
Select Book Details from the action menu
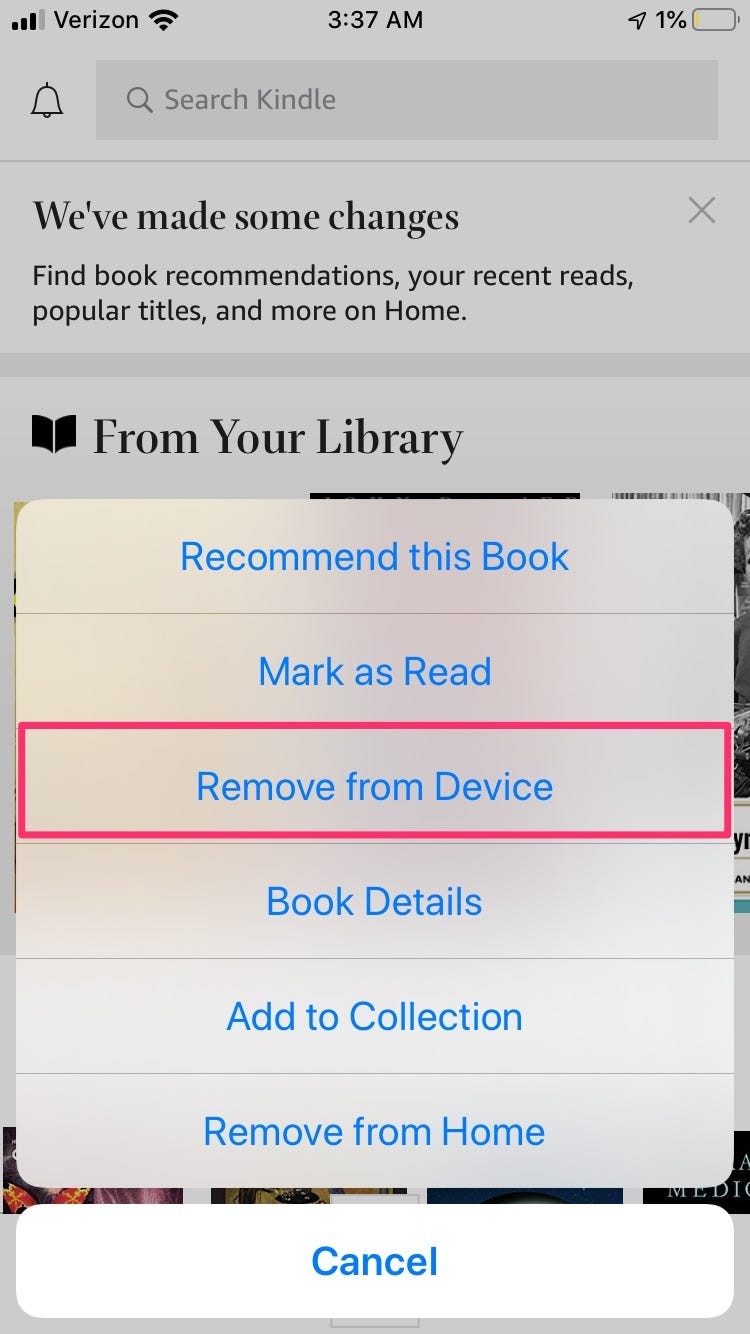[374, 901]
